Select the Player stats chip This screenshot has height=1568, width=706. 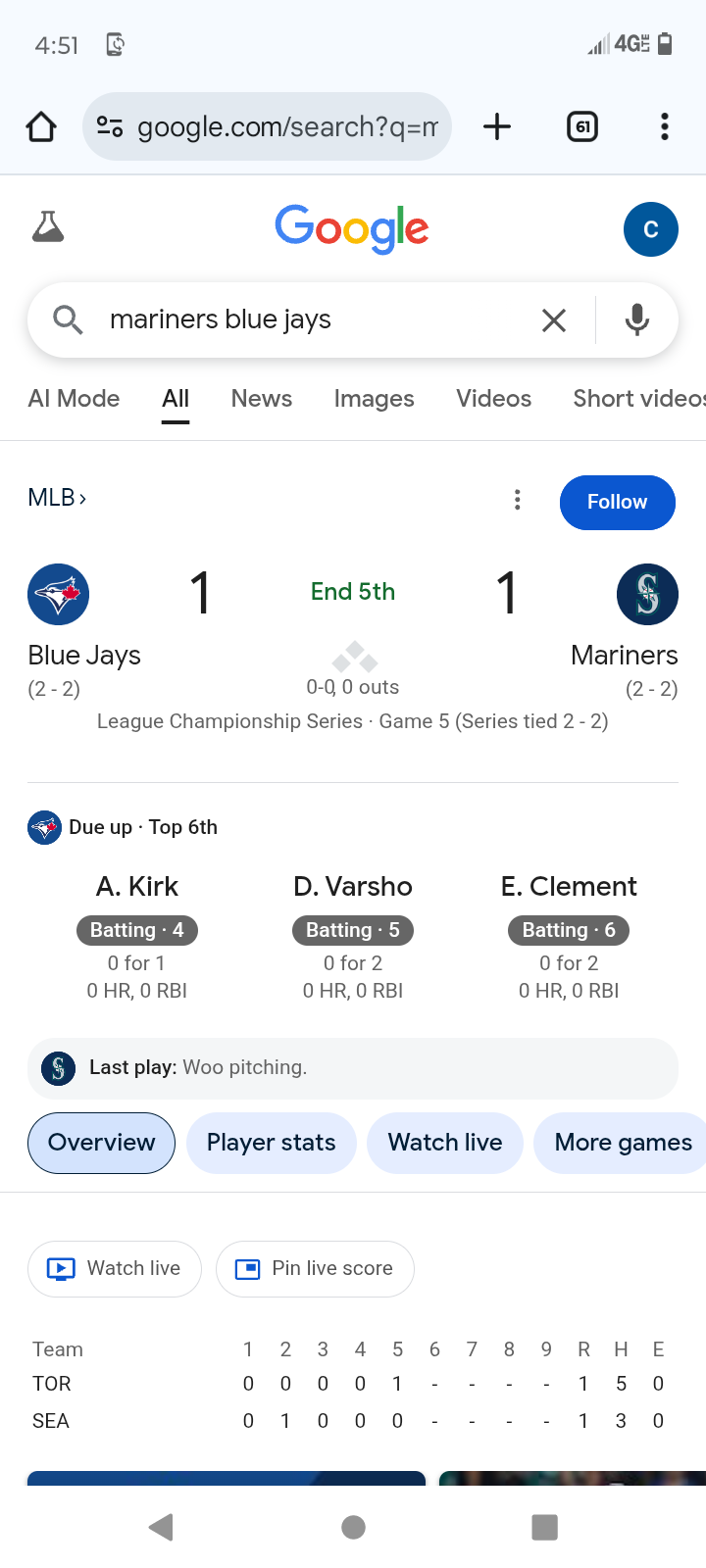point(271,1143)
